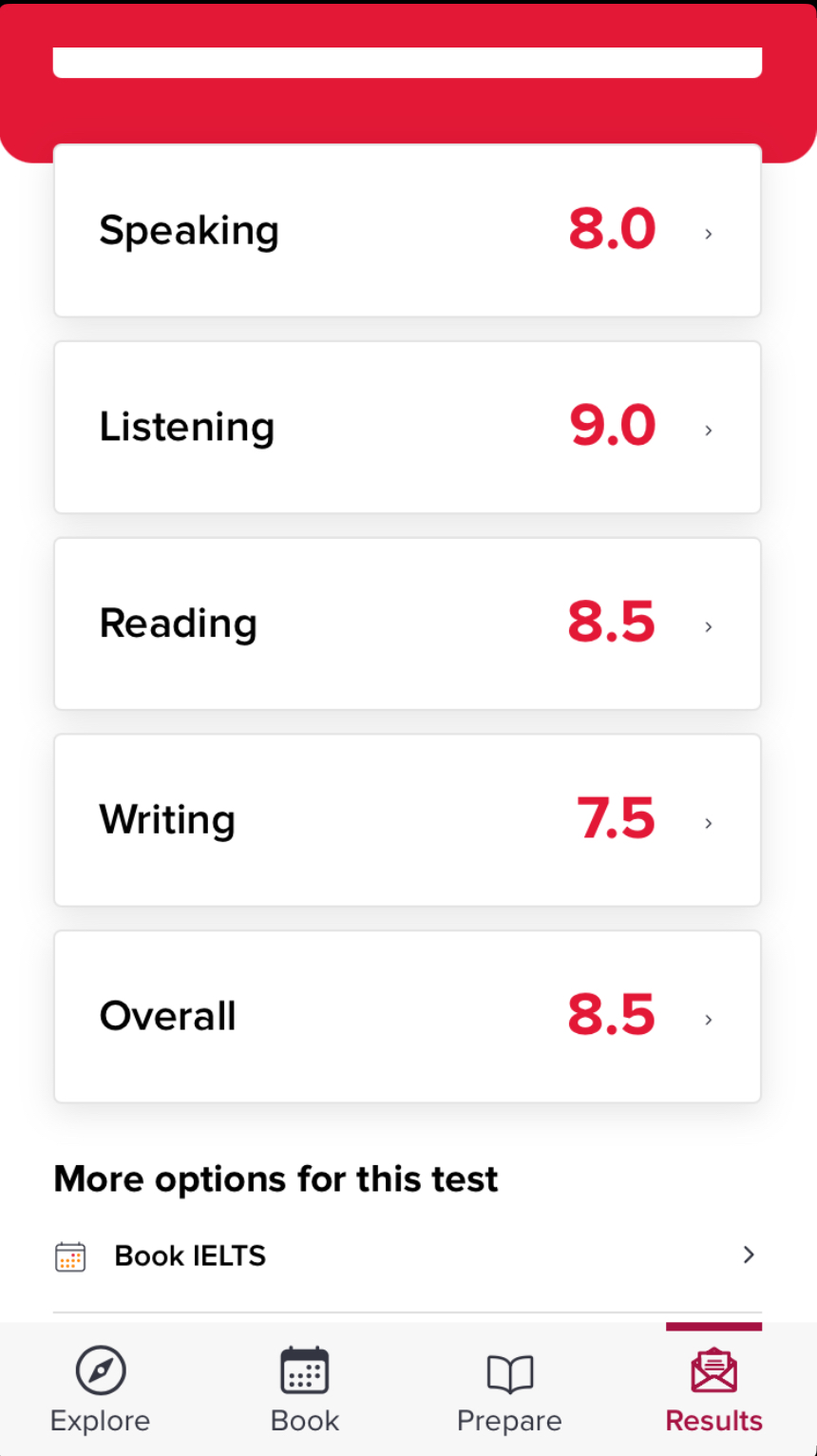Open the Overall band score card
Screen dimensions: 817x1456
coord(408,1016)
